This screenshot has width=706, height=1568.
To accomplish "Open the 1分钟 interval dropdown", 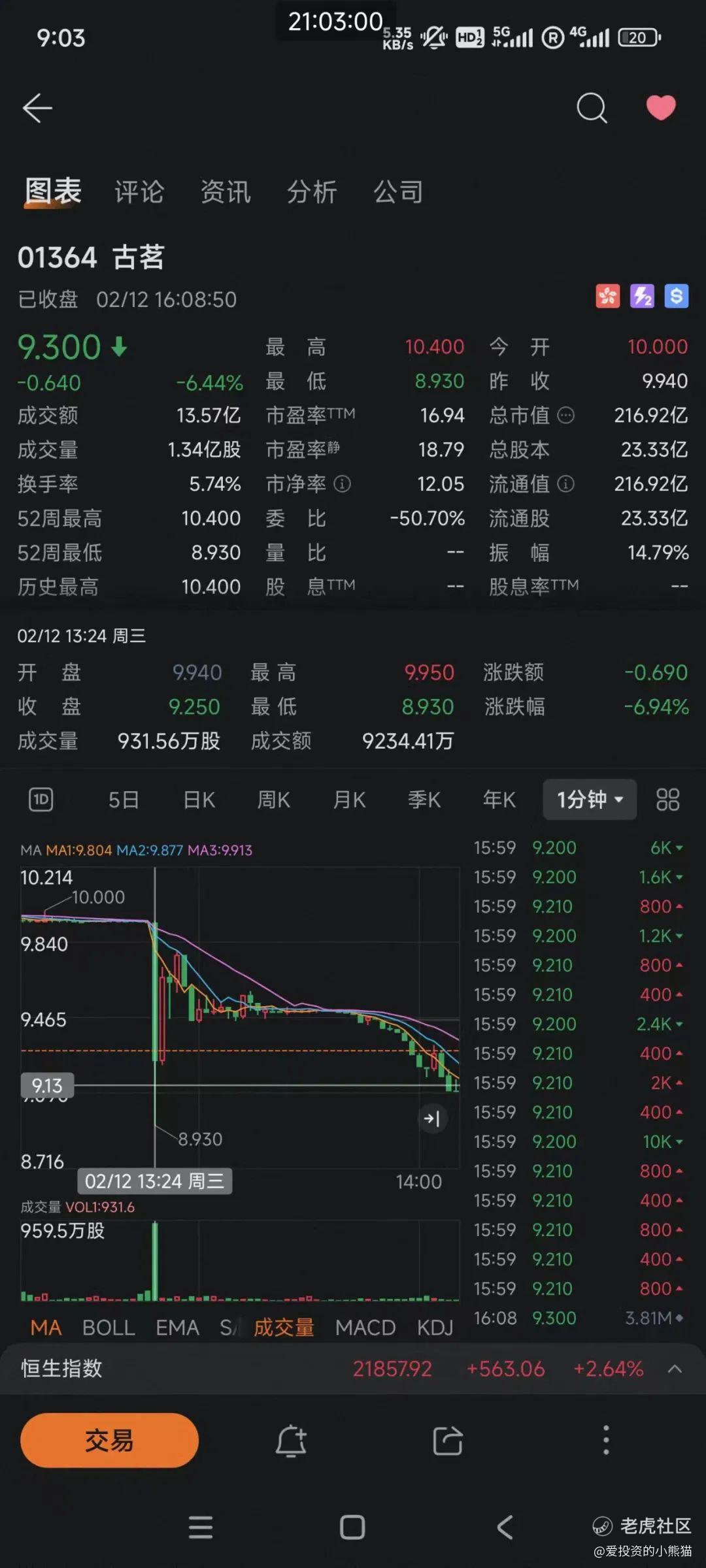I will (x=589, y=800).
